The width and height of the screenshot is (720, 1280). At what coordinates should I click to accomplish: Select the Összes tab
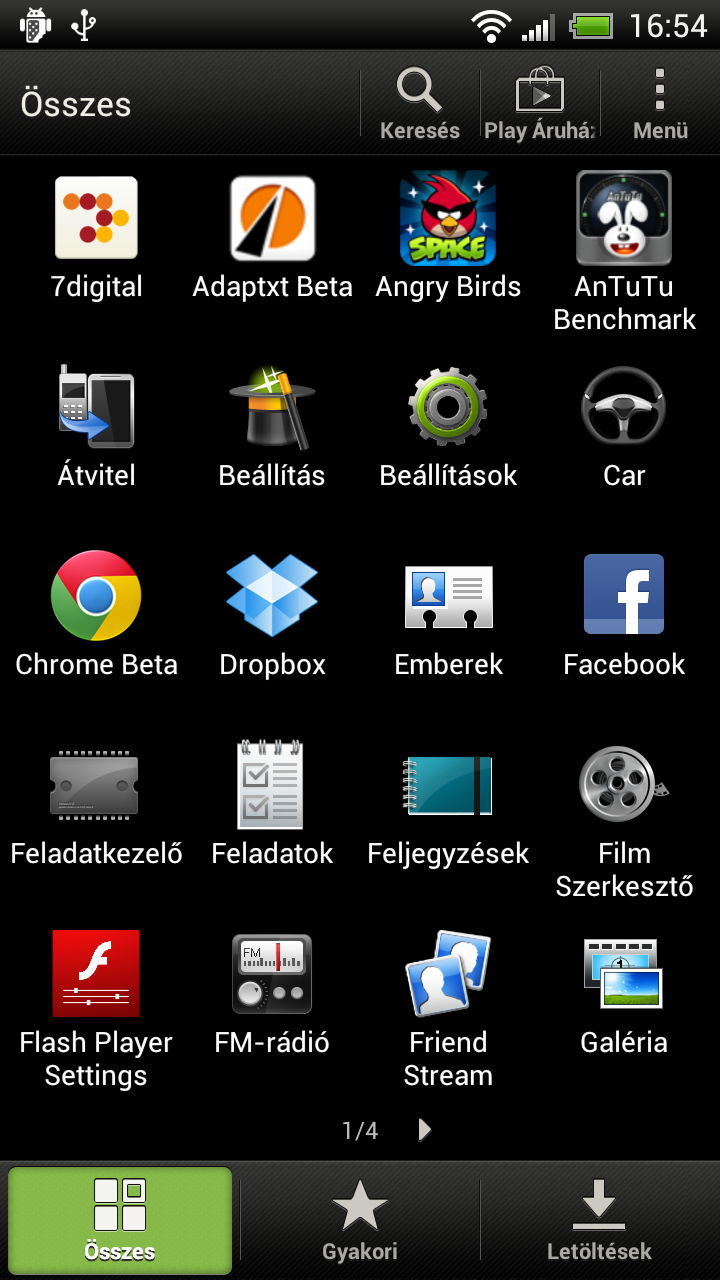[120, 1220]
